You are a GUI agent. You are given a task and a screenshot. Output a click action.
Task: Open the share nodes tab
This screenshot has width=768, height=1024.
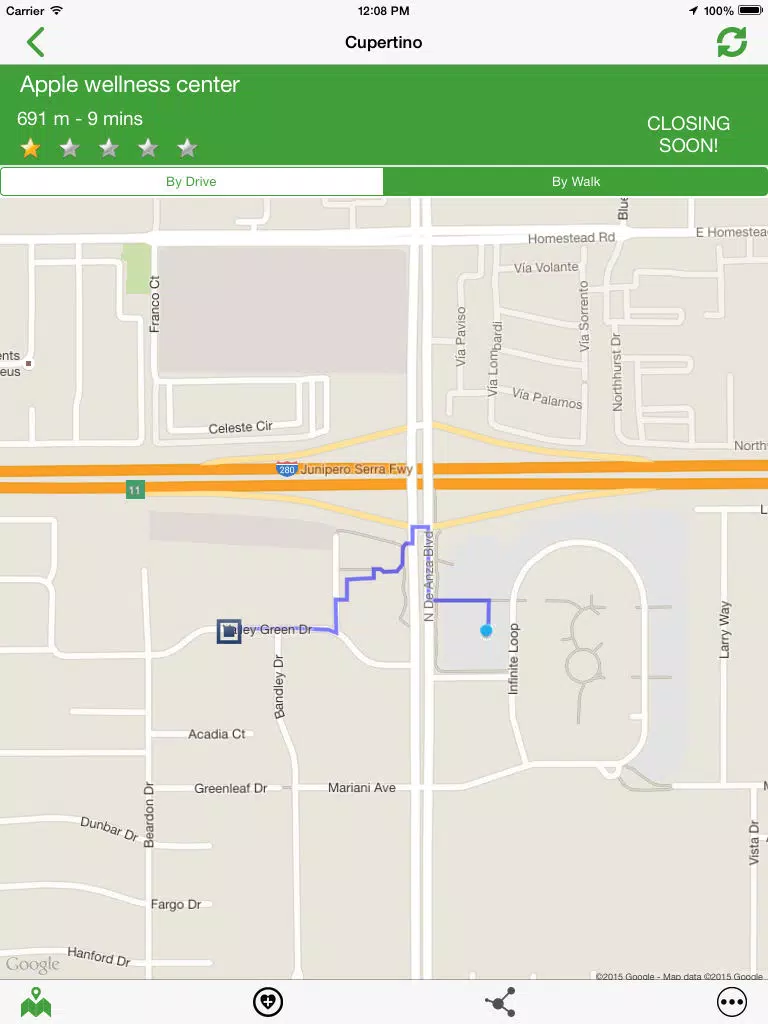pyautogui.click(x=500, y=1002)
